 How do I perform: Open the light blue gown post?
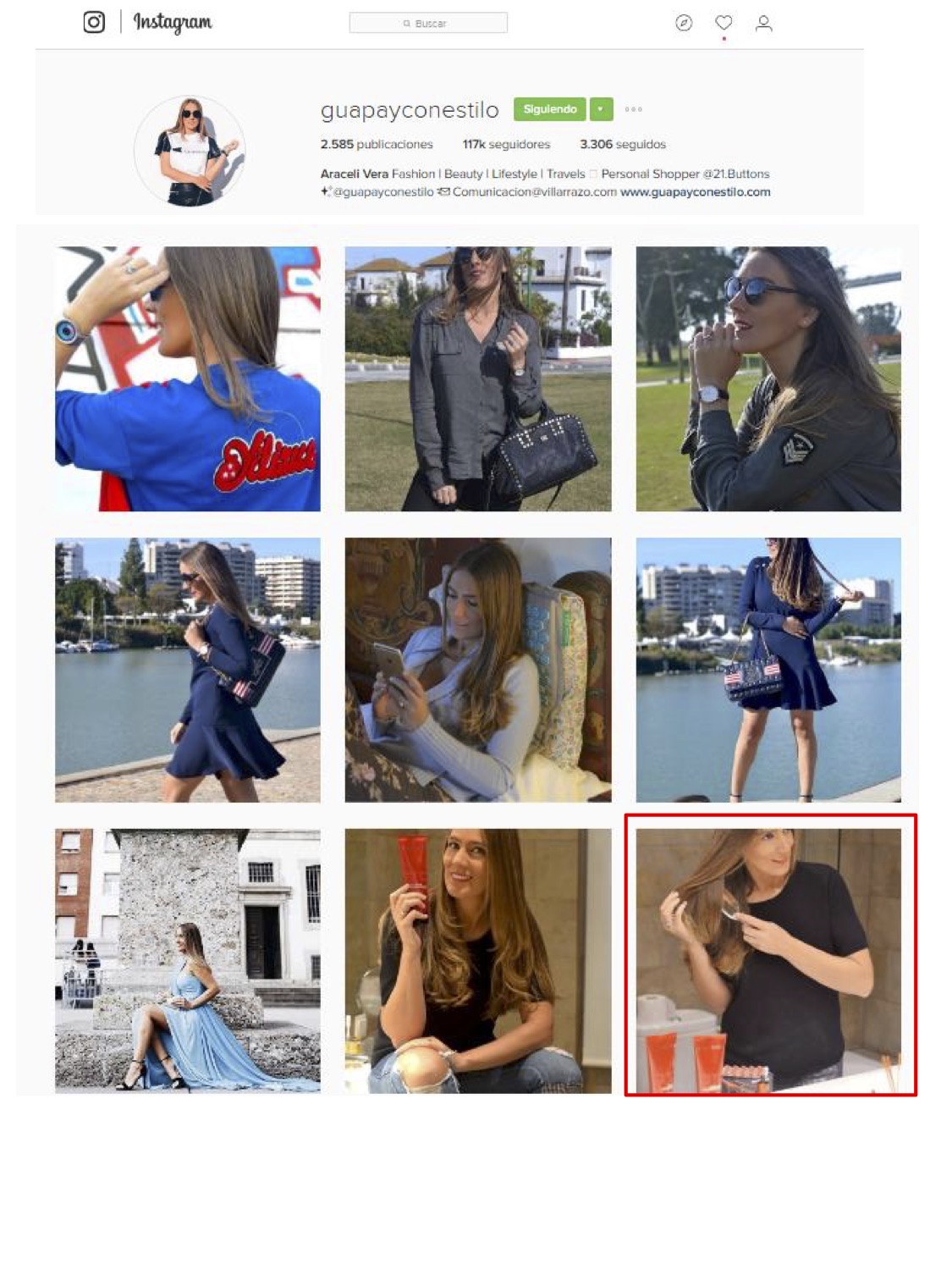click(x=188, y=960)
